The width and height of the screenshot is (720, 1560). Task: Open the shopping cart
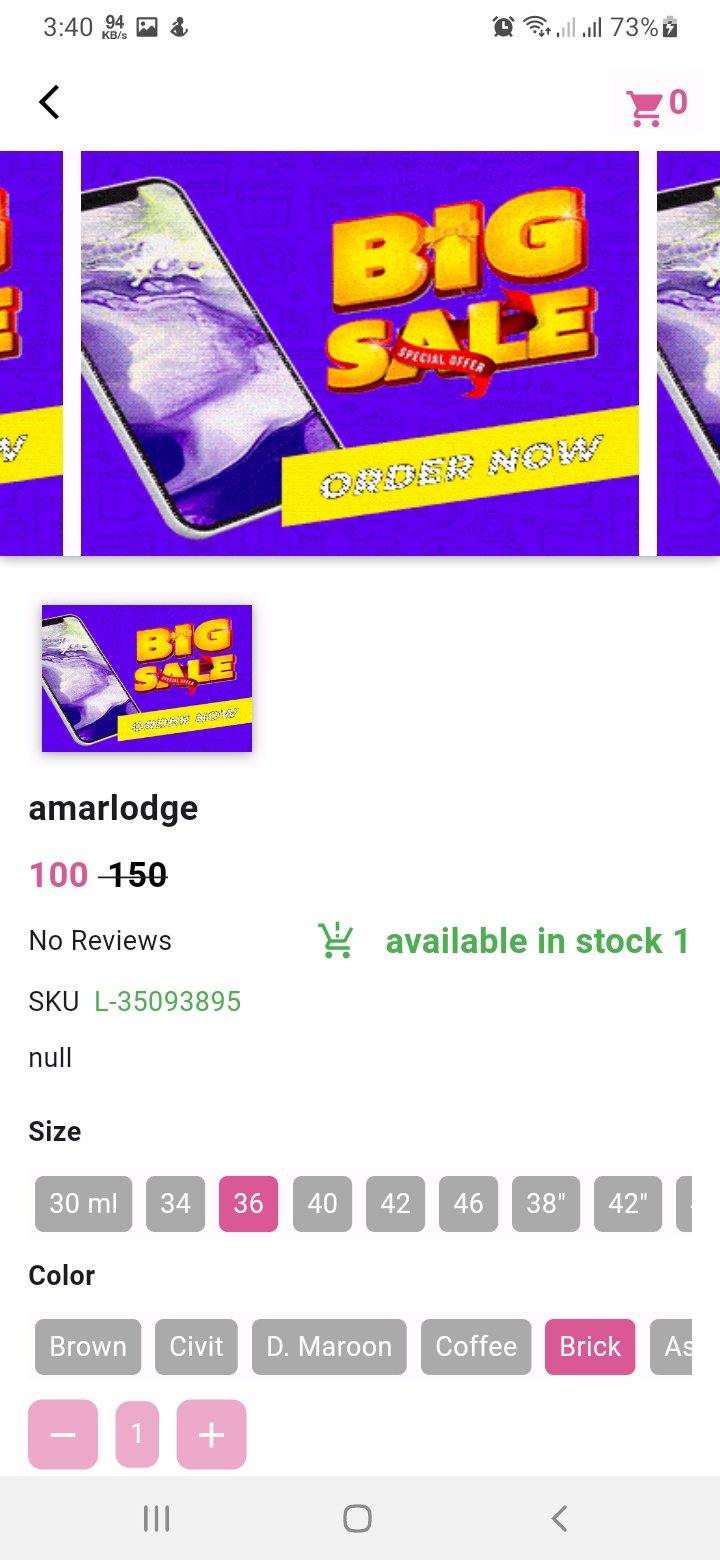pyautogui.click(x=656, y=104)
